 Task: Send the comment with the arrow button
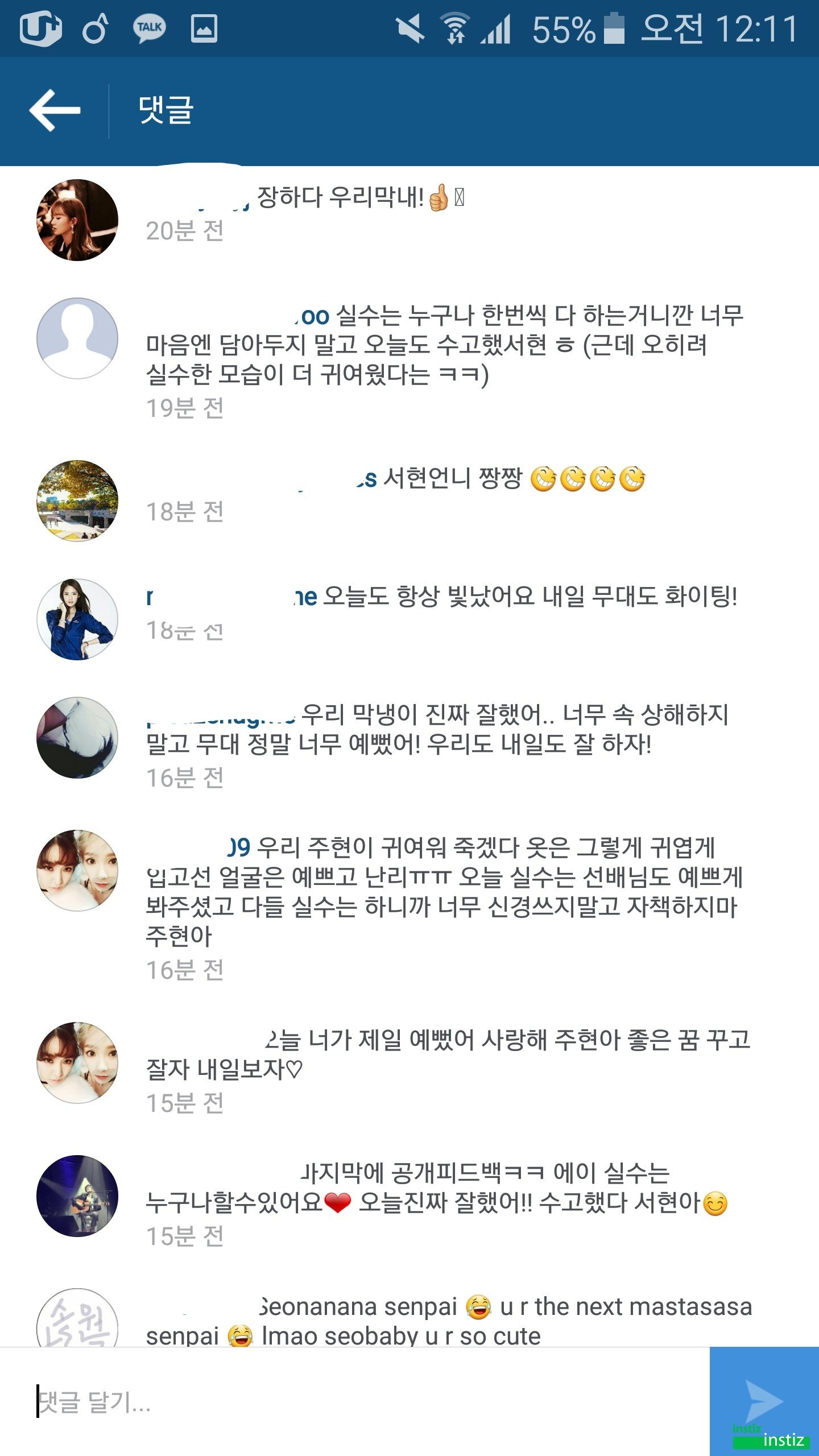(764, 1401)
